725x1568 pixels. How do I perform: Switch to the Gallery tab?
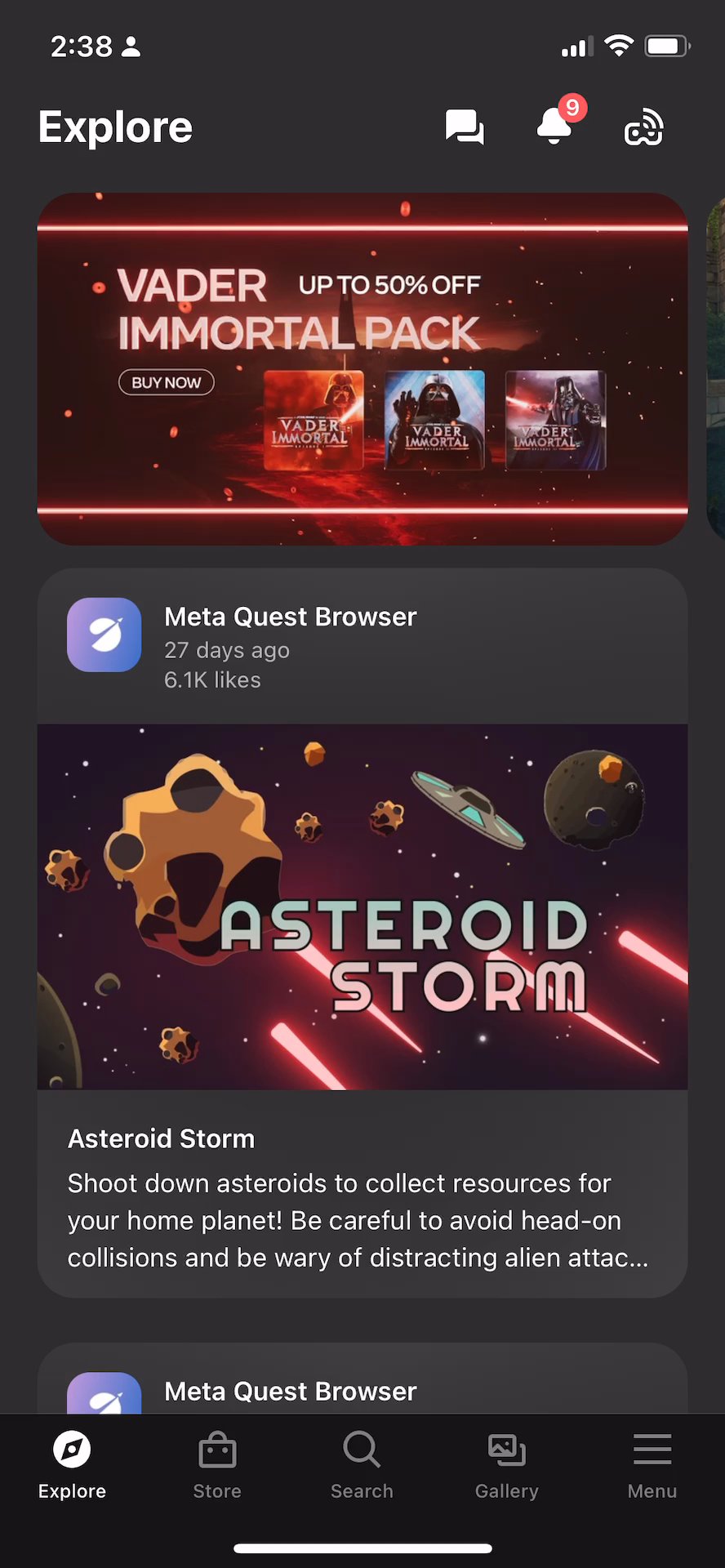pos(507,1466)
